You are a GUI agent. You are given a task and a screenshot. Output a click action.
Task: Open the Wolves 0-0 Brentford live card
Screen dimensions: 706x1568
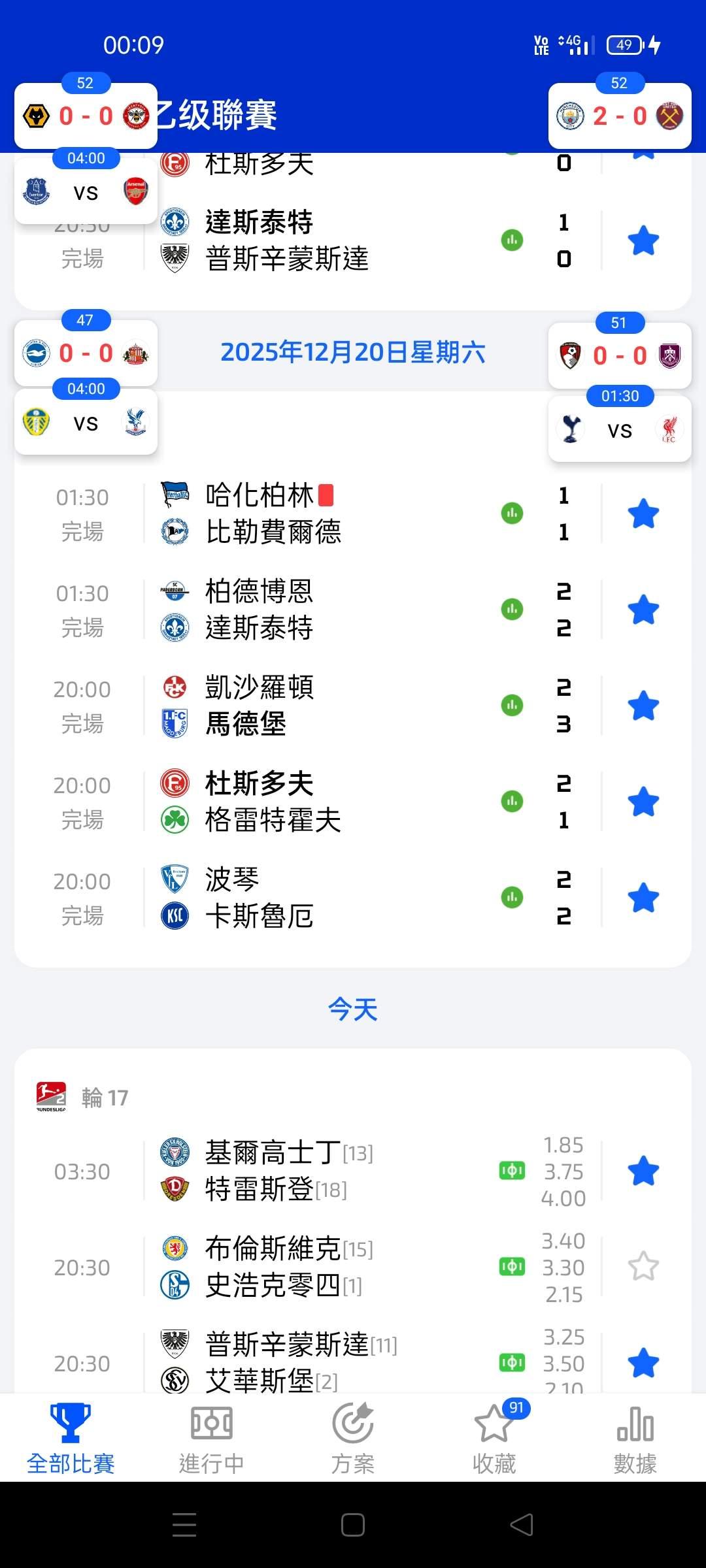tap(86, 117)
